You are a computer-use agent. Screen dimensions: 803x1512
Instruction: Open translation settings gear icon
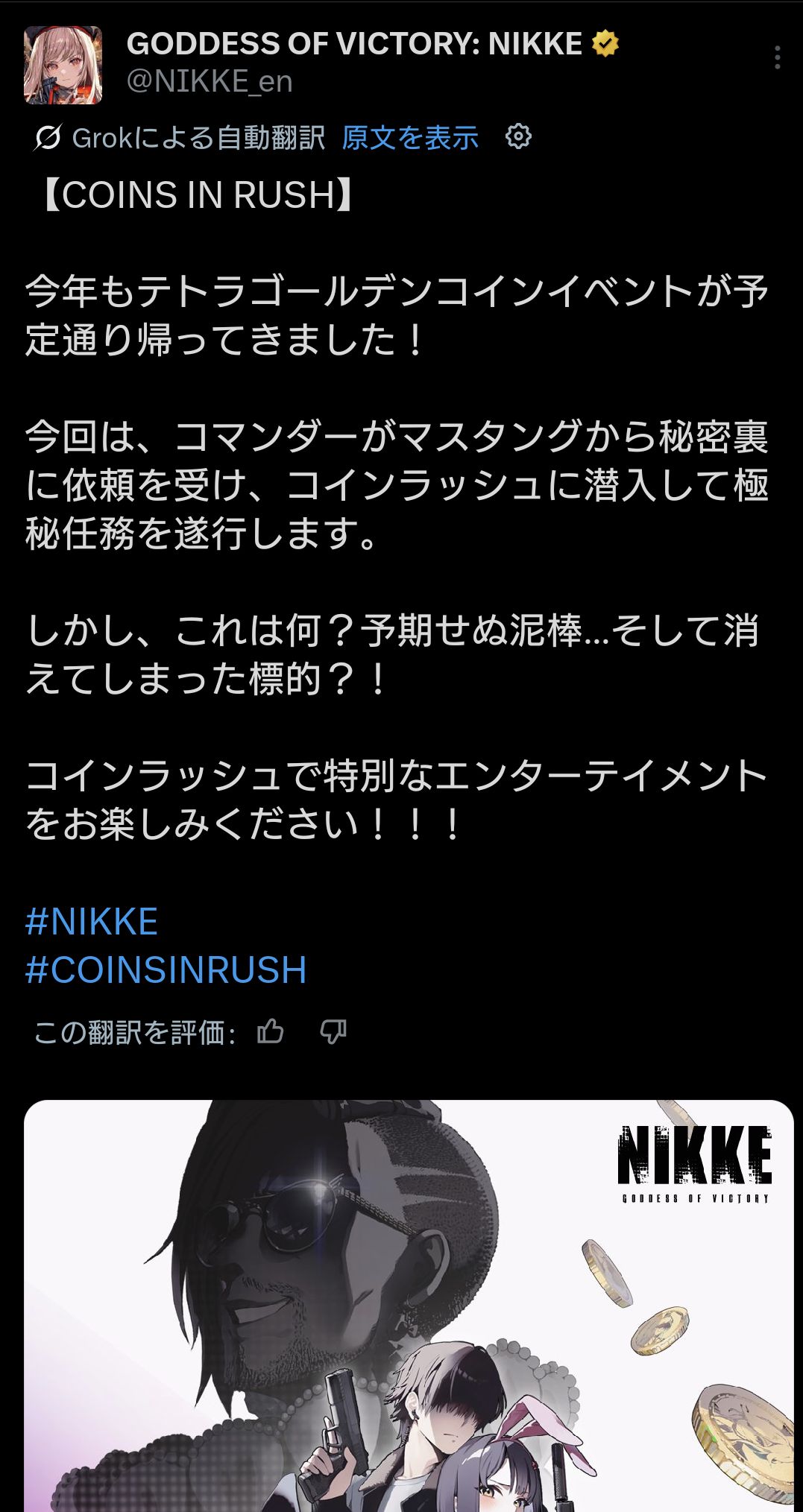[x=518, y=136]
